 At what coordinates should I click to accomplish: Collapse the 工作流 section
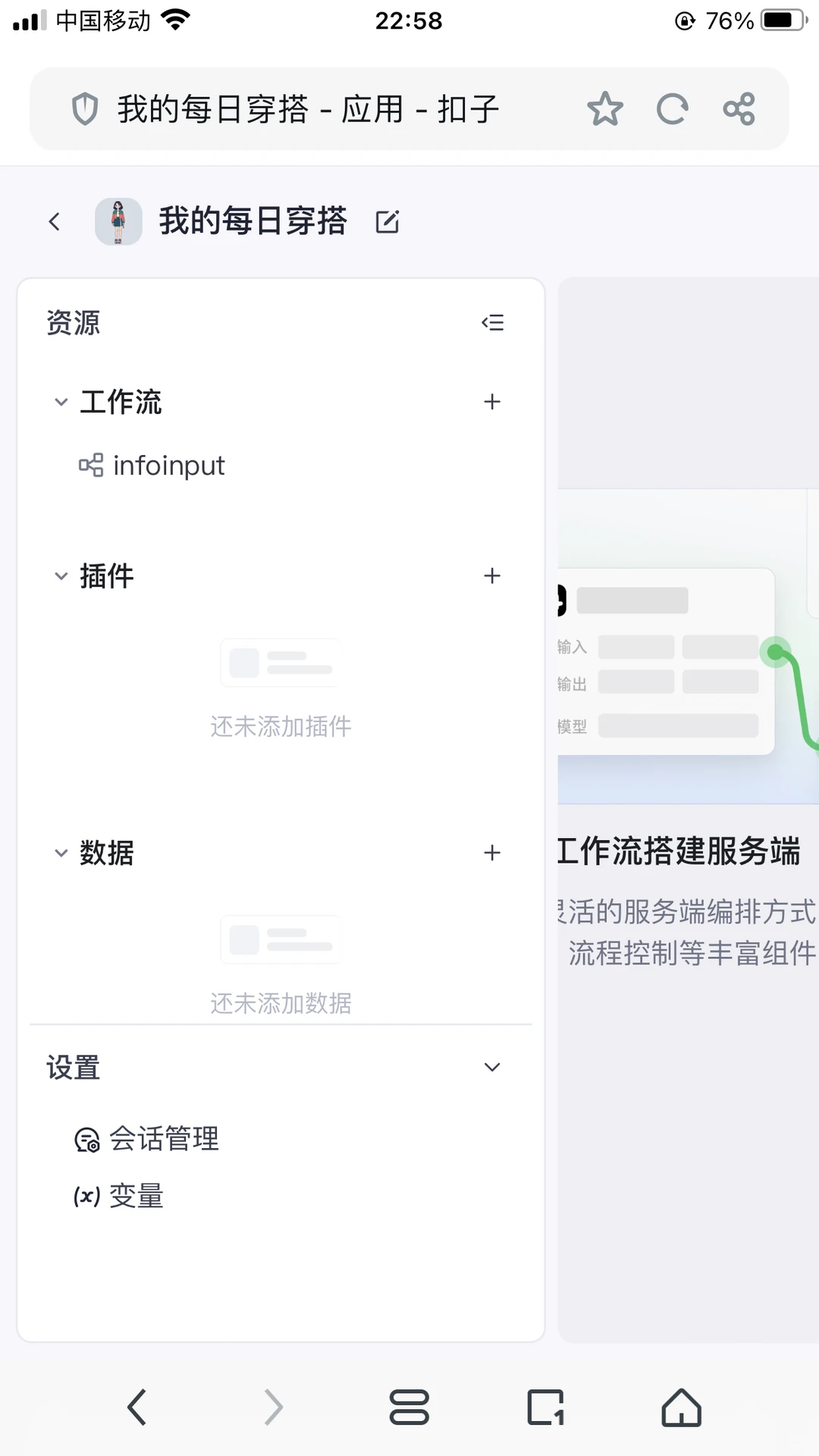[61, 402]
